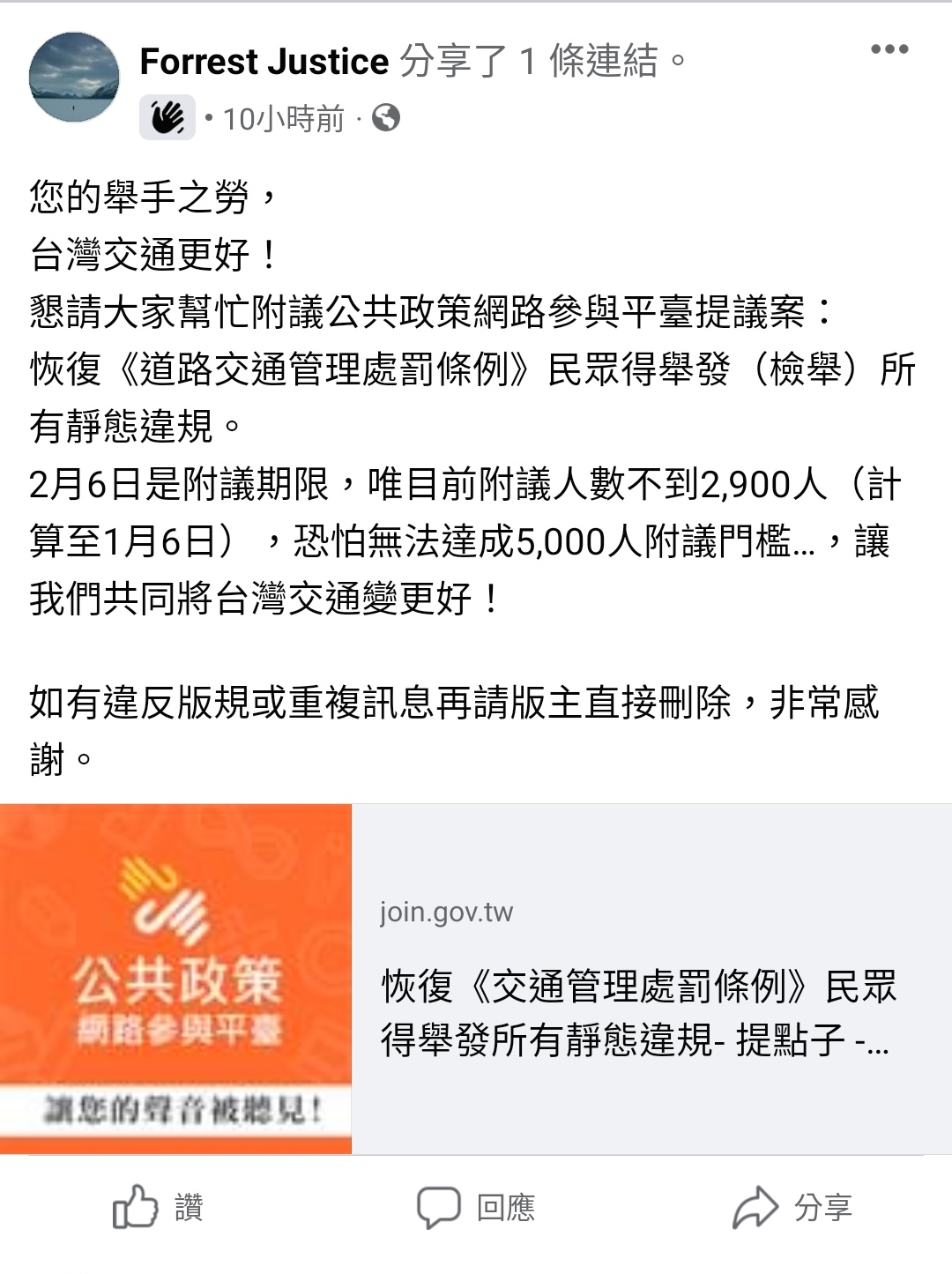
Task: Open Forrest Justice's profile name
Action: pos(264,62)
